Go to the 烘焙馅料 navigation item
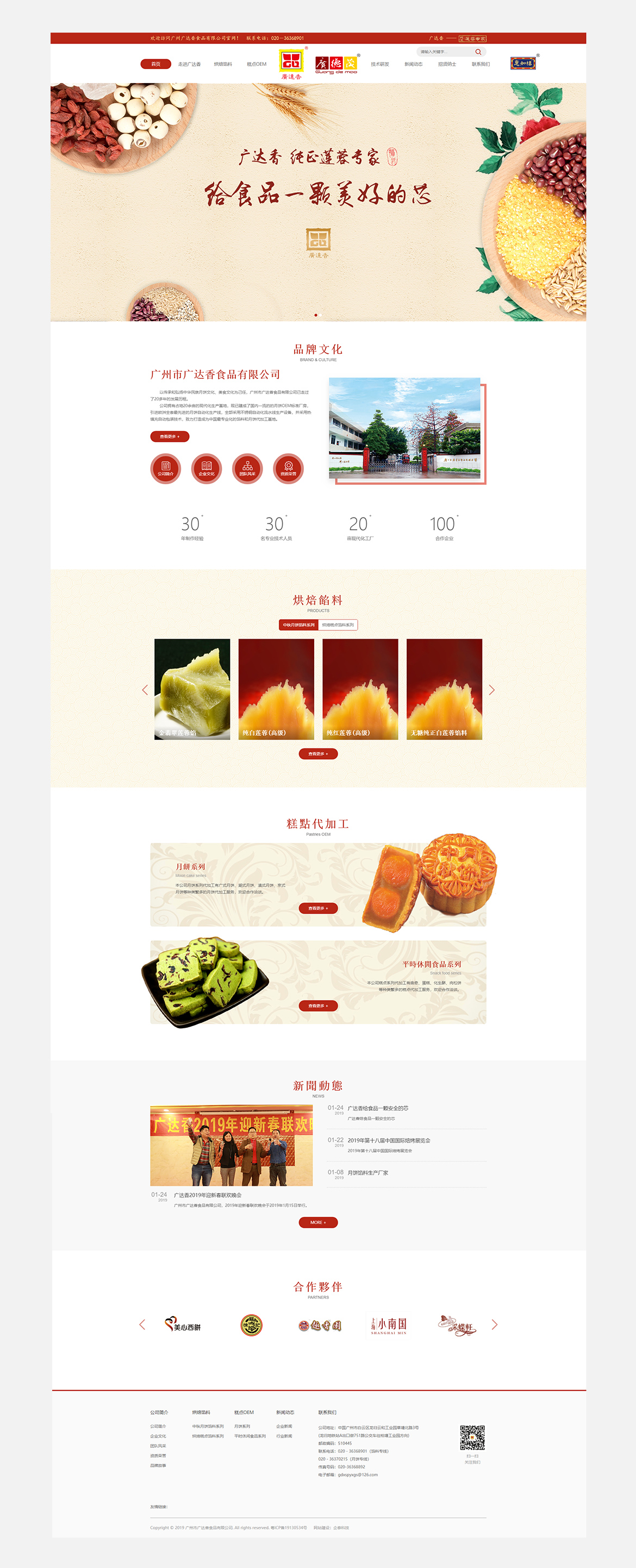 pyautogui.click(x=223, y=64)
